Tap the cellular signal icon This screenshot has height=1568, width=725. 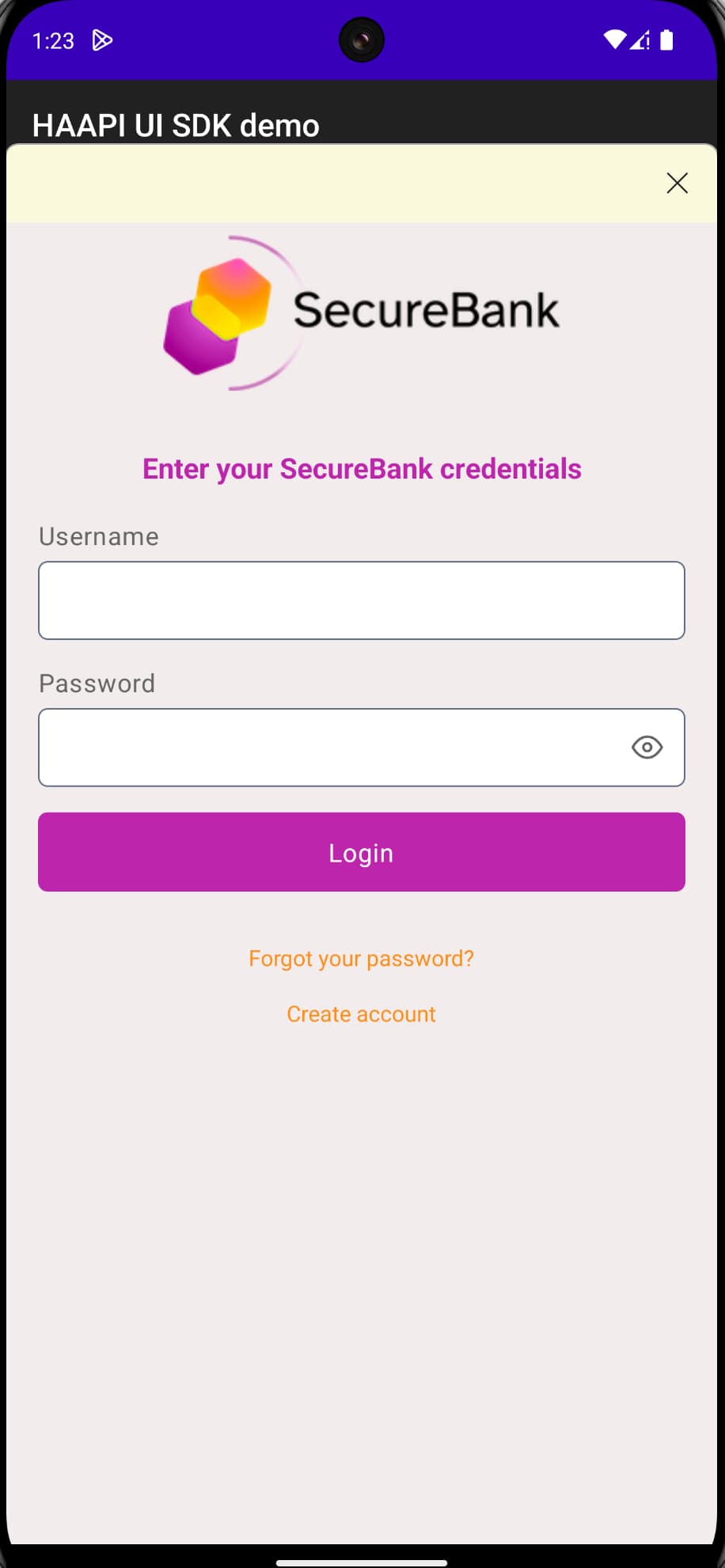(641, 40)
